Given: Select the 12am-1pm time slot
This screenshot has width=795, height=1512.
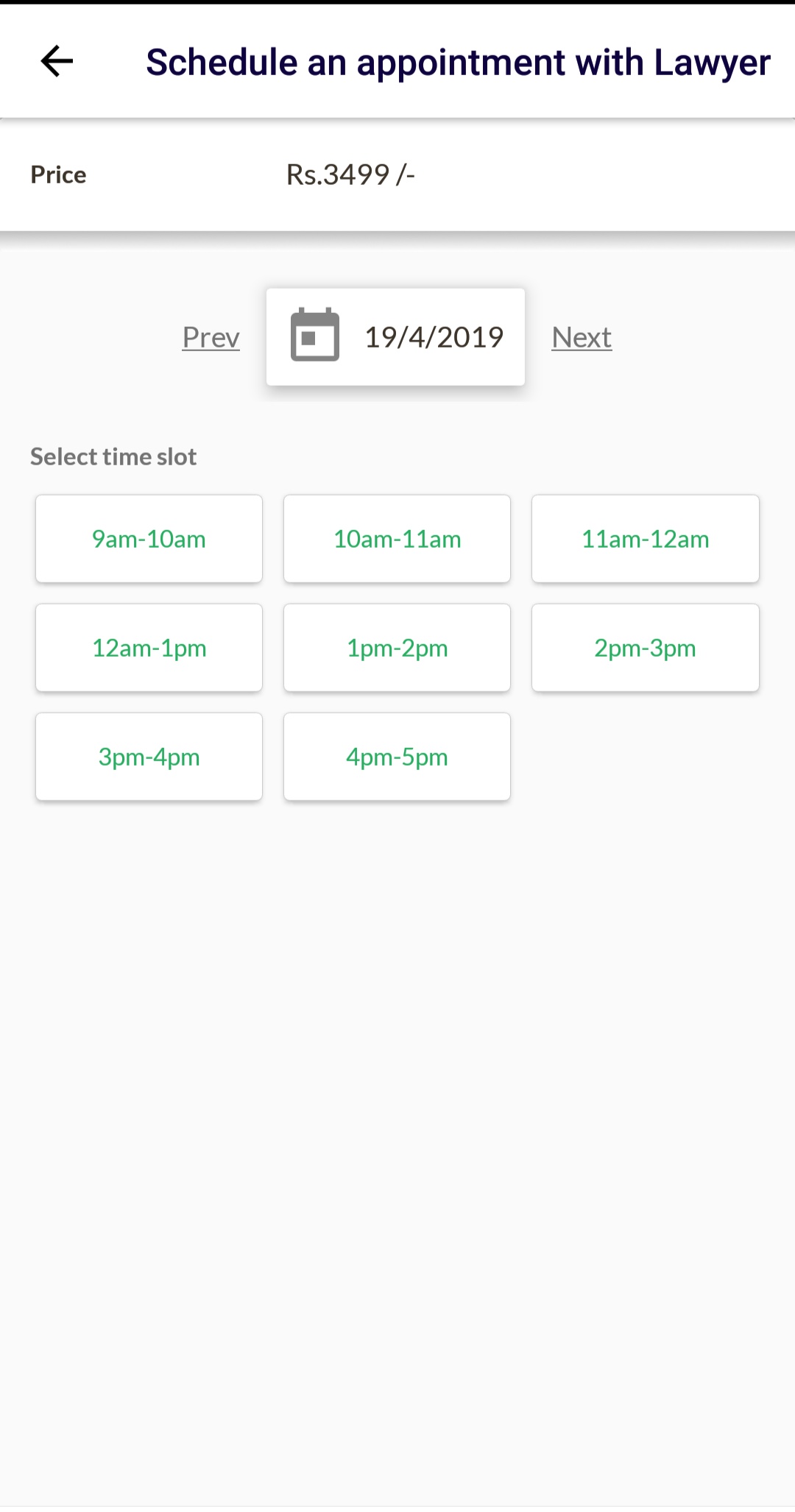Looking at the screenshot, I should [149, 648].
